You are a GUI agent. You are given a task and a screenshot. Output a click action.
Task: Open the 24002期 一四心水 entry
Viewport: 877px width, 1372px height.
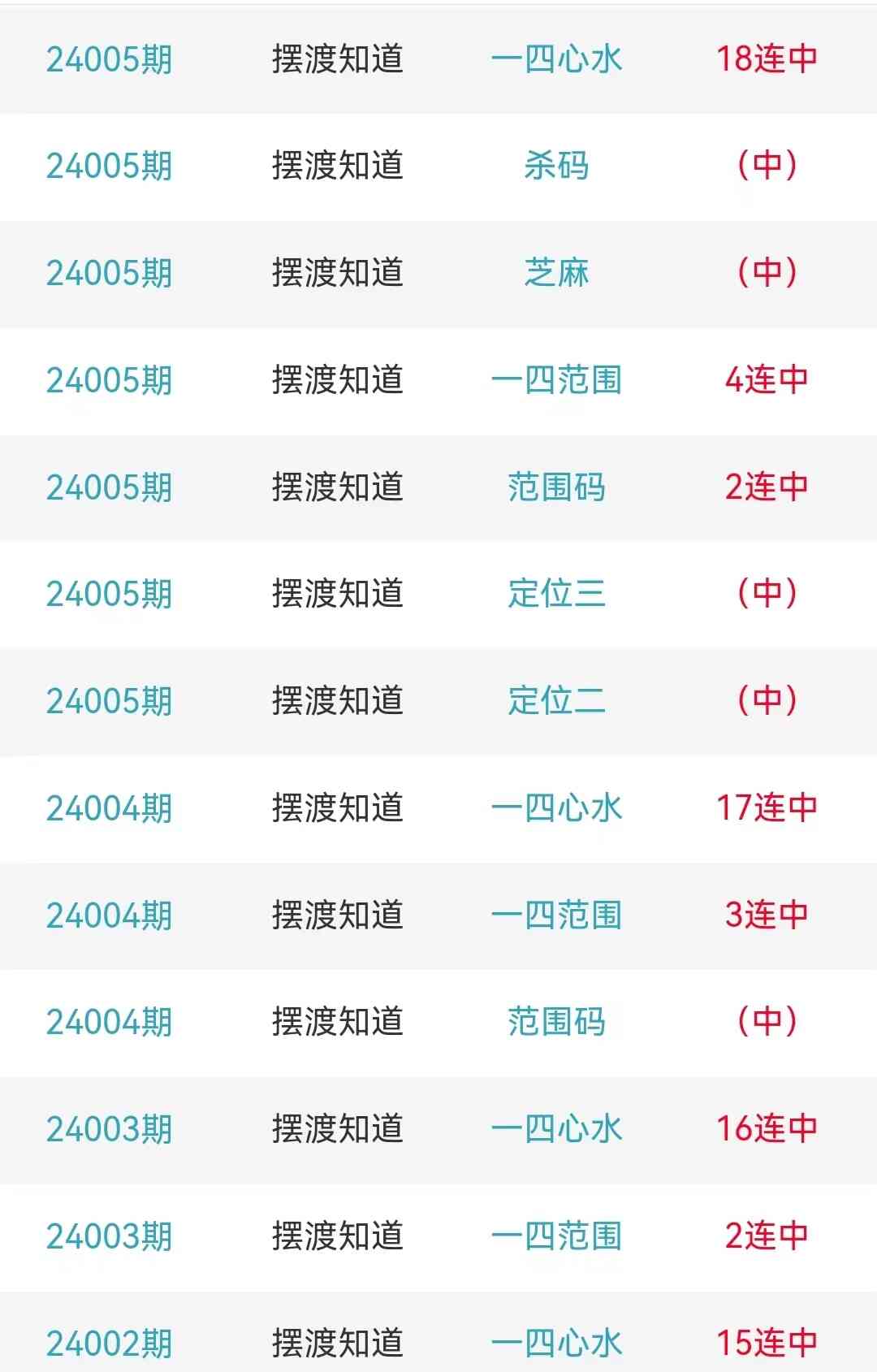556,1342
